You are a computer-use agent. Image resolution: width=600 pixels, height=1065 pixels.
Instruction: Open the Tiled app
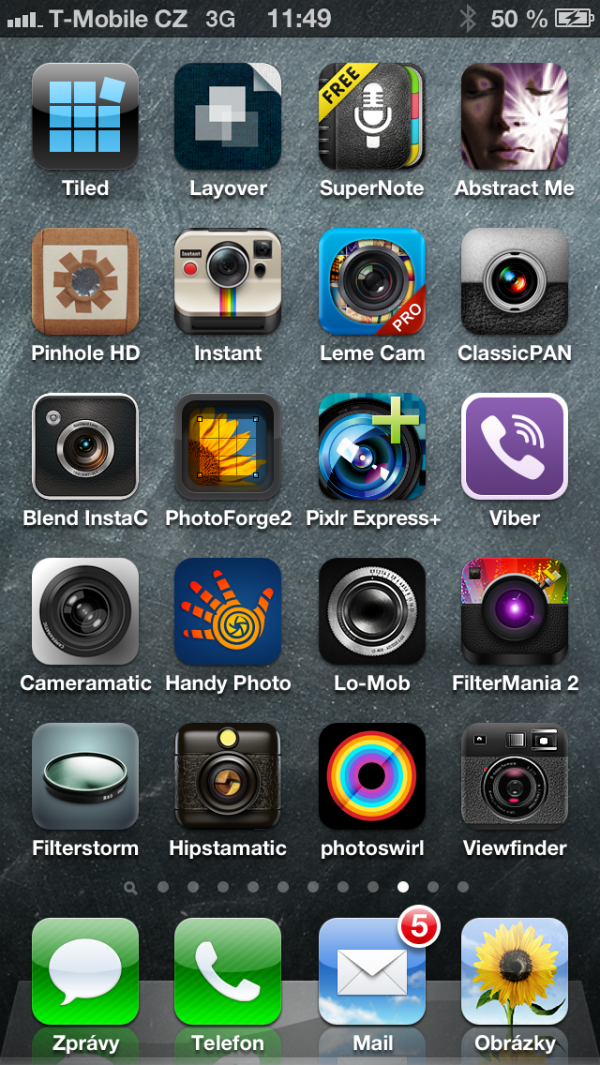coord(85,116)
